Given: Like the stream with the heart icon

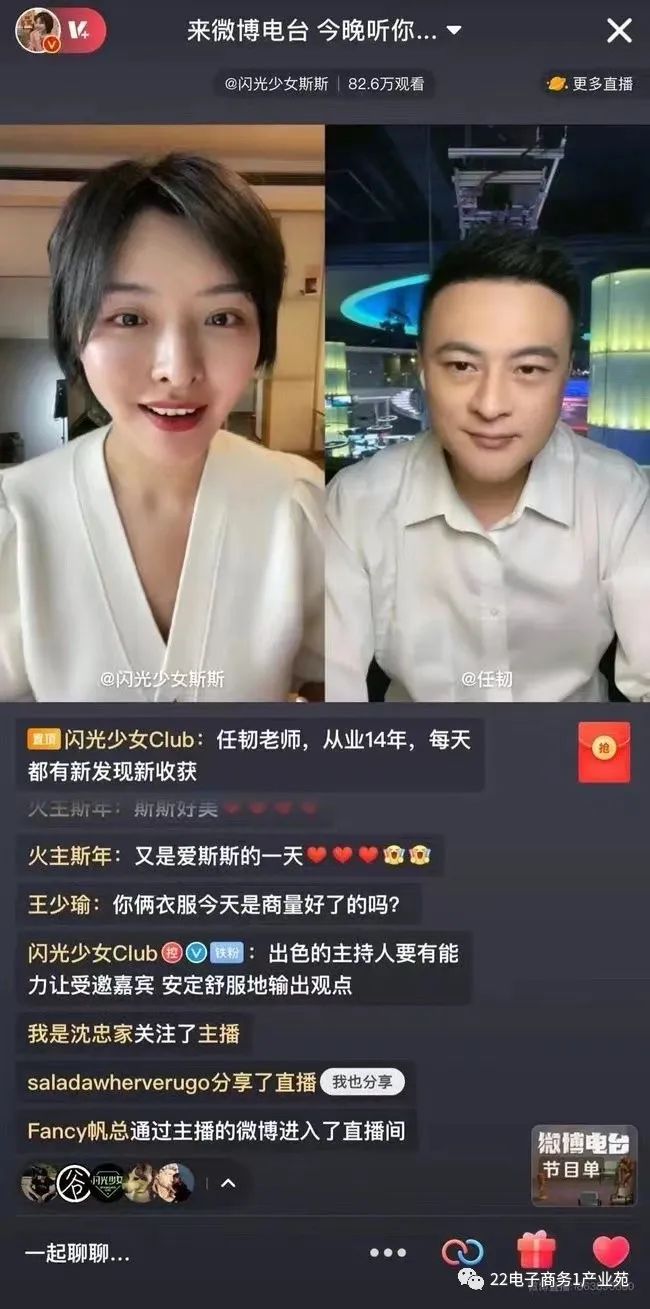Looking at the screenshot, I should pos(610,1250).
